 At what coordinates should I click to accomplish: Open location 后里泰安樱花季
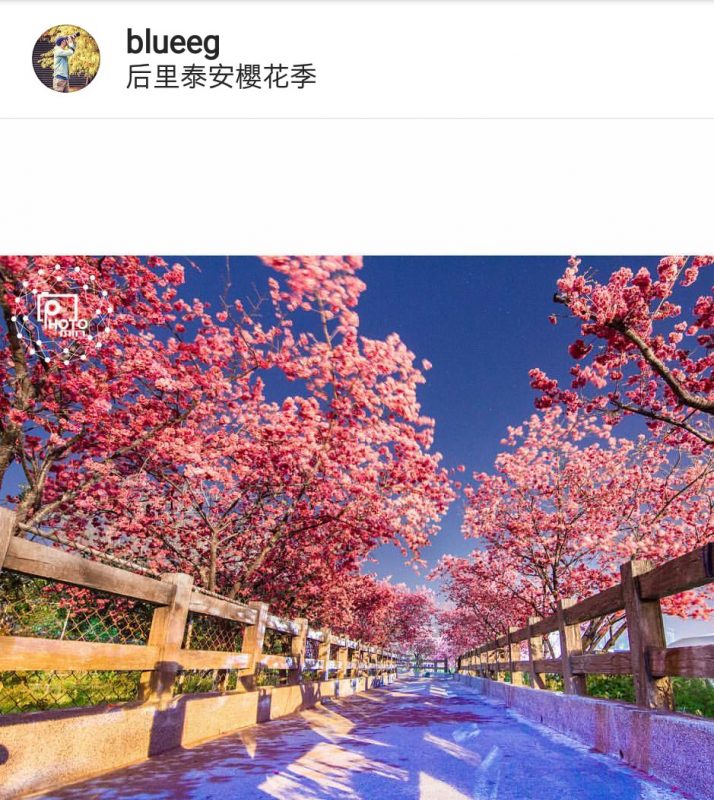(x=221, y=78)
